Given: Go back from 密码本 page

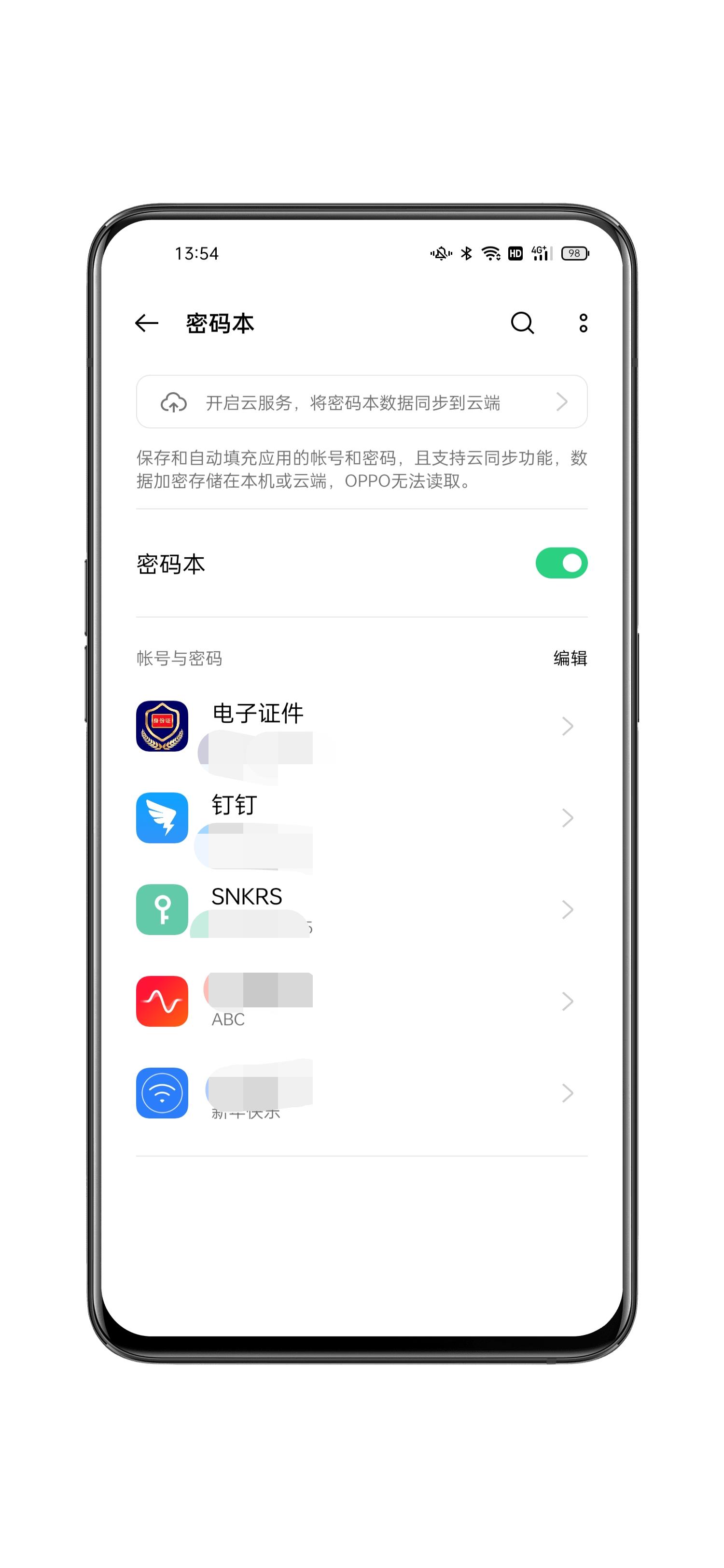Looking at the screenshot, I should click(x=146, y=323).
